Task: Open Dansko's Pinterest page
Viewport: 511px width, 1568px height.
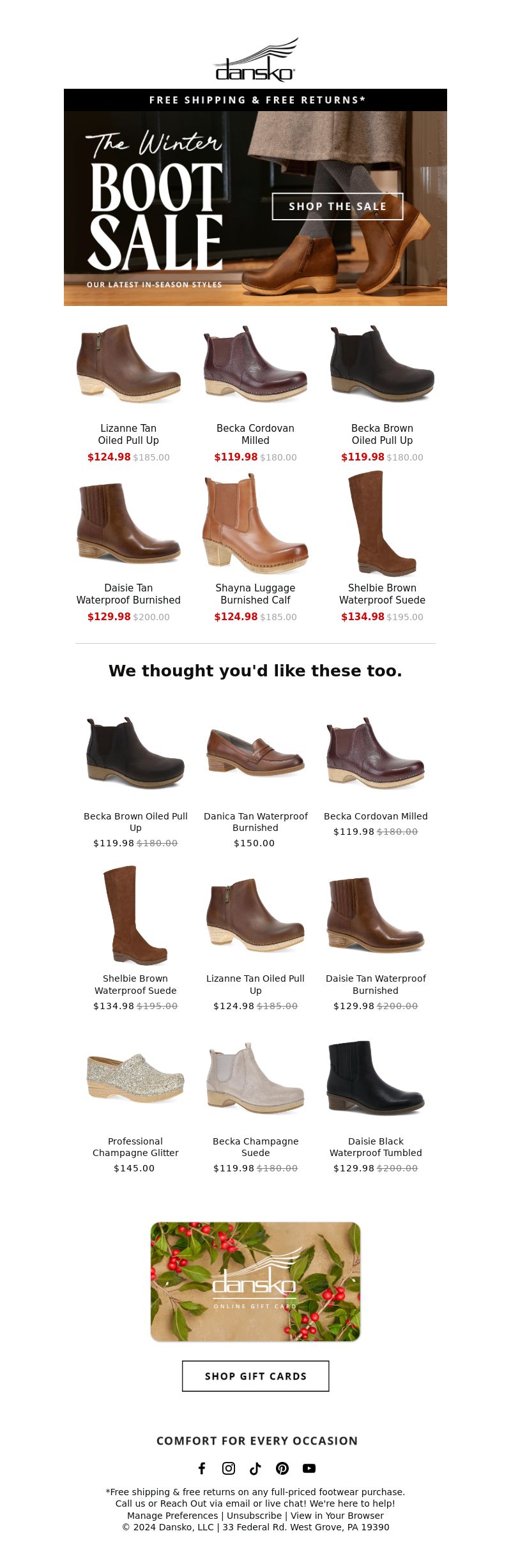Action: tap(282, 1468)
